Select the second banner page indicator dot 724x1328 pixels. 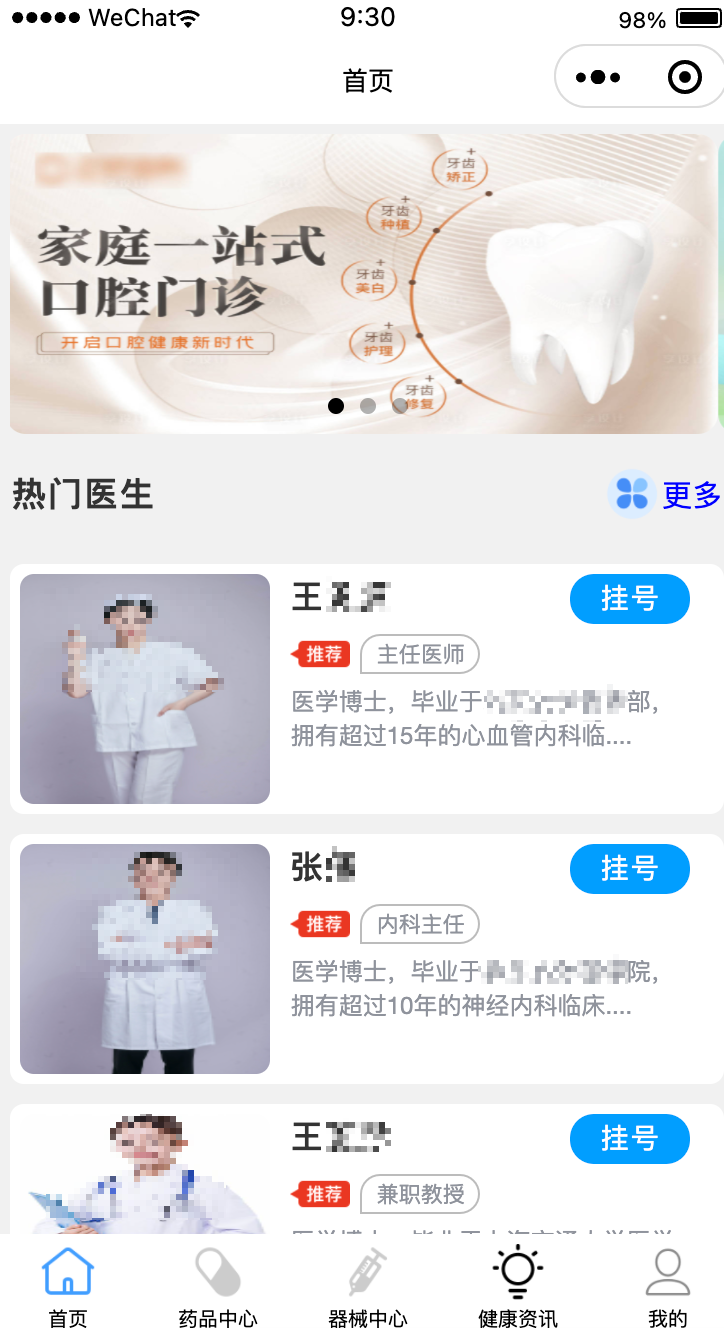[x=368, y=406]
